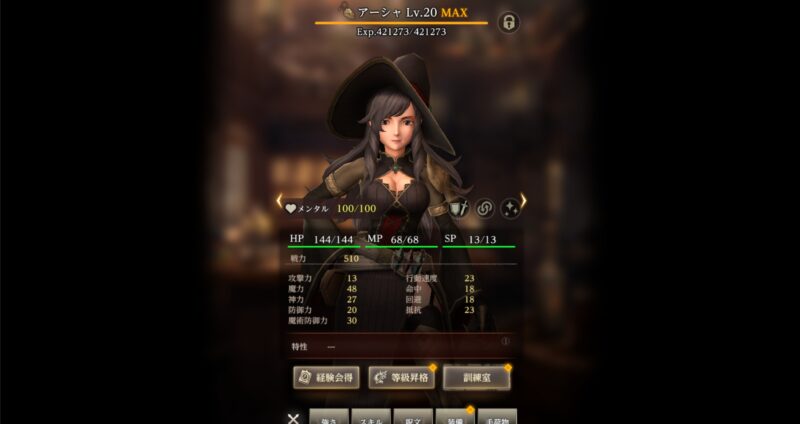Open the info icon on the 特性 row
The width and height of the screenshot is (800, 424).
pos(506,341)
